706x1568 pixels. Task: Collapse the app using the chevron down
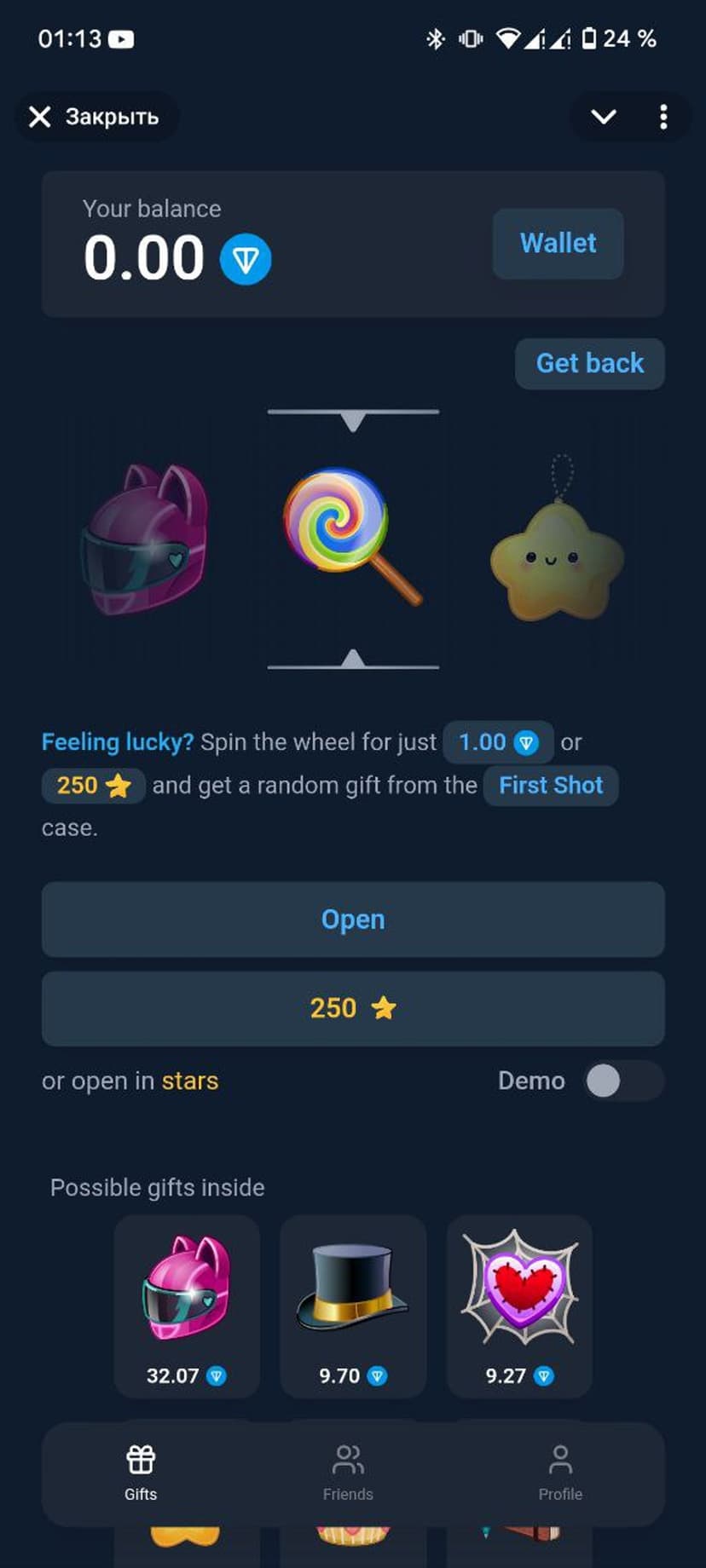(x=603, y=117)
